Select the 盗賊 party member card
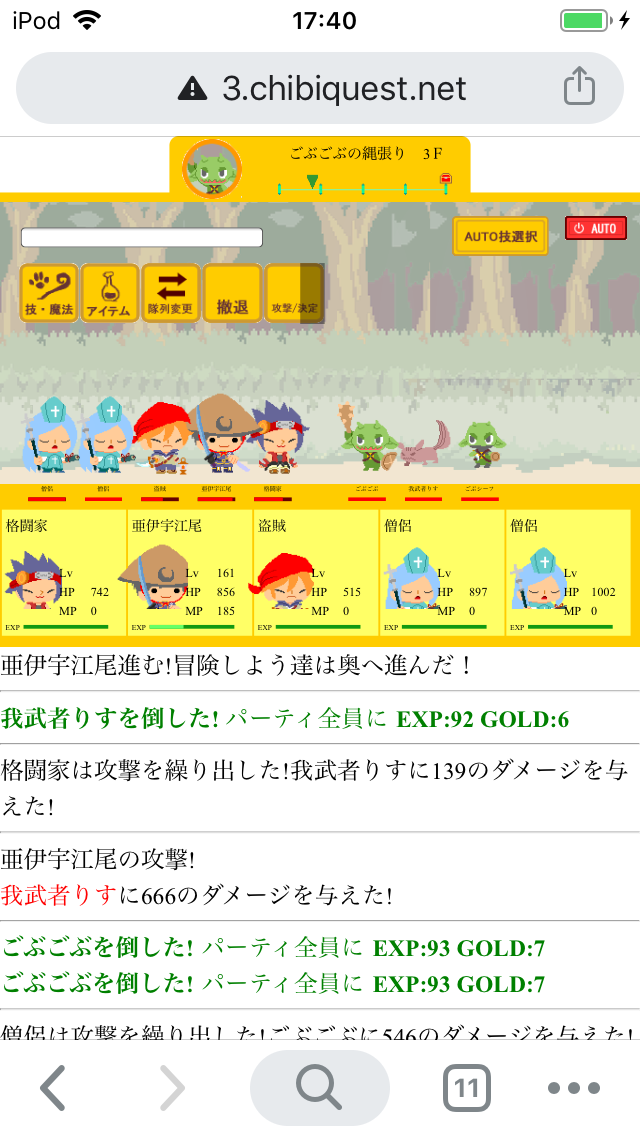Viewport: 640px width, 1136px height. click(316, 573)
